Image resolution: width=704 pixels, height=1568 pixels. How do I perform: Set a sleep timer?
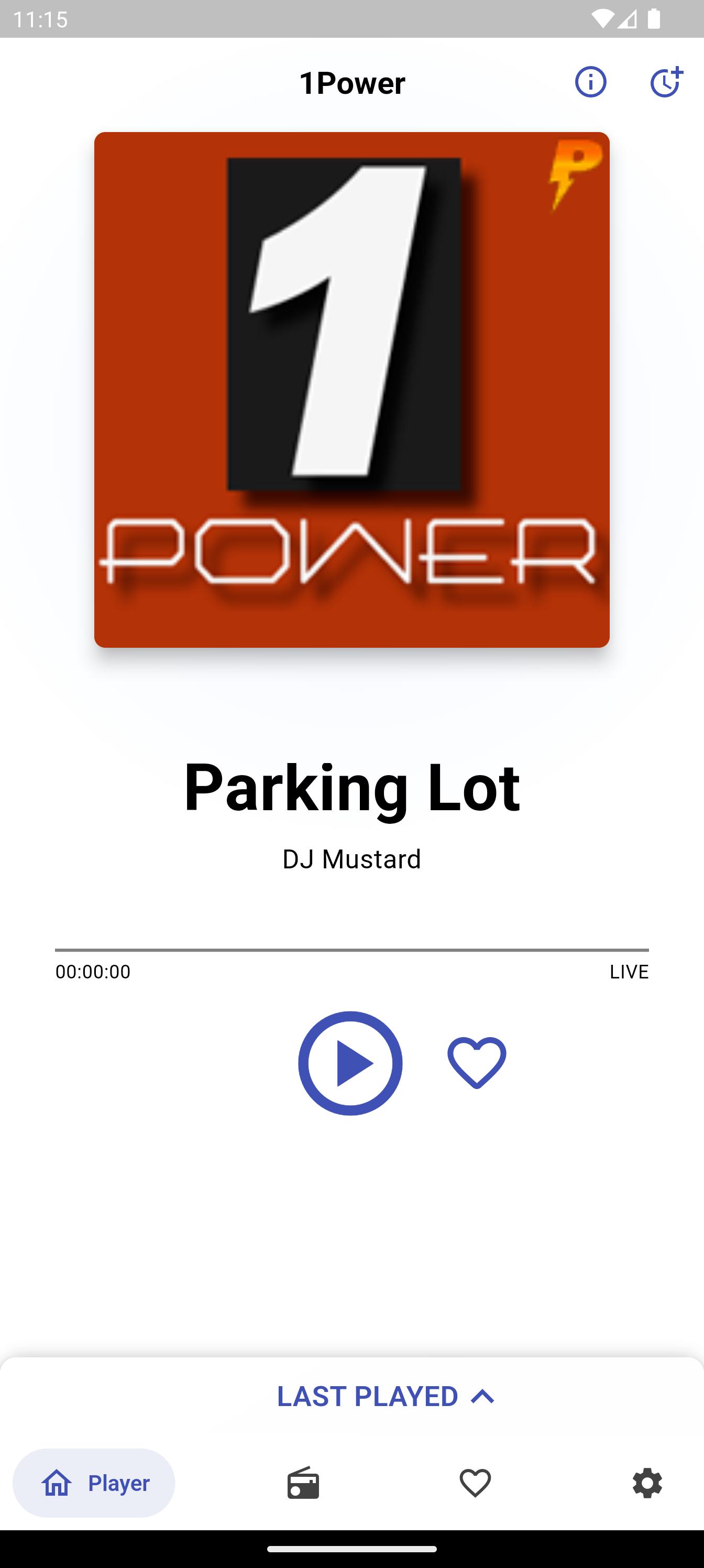666,82
